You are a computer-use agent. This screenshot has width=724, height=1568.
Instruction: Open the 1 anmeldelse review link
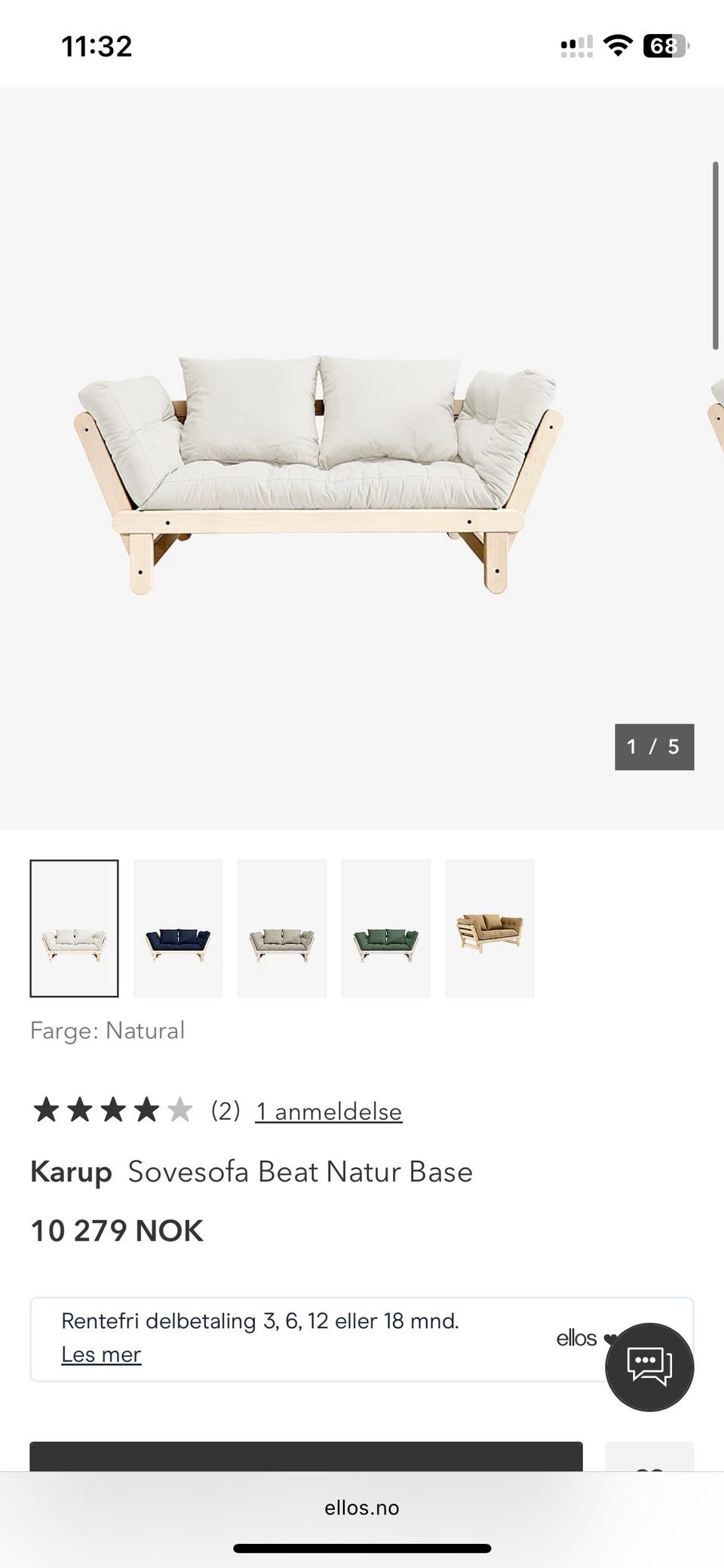[x=329, y=1111]
